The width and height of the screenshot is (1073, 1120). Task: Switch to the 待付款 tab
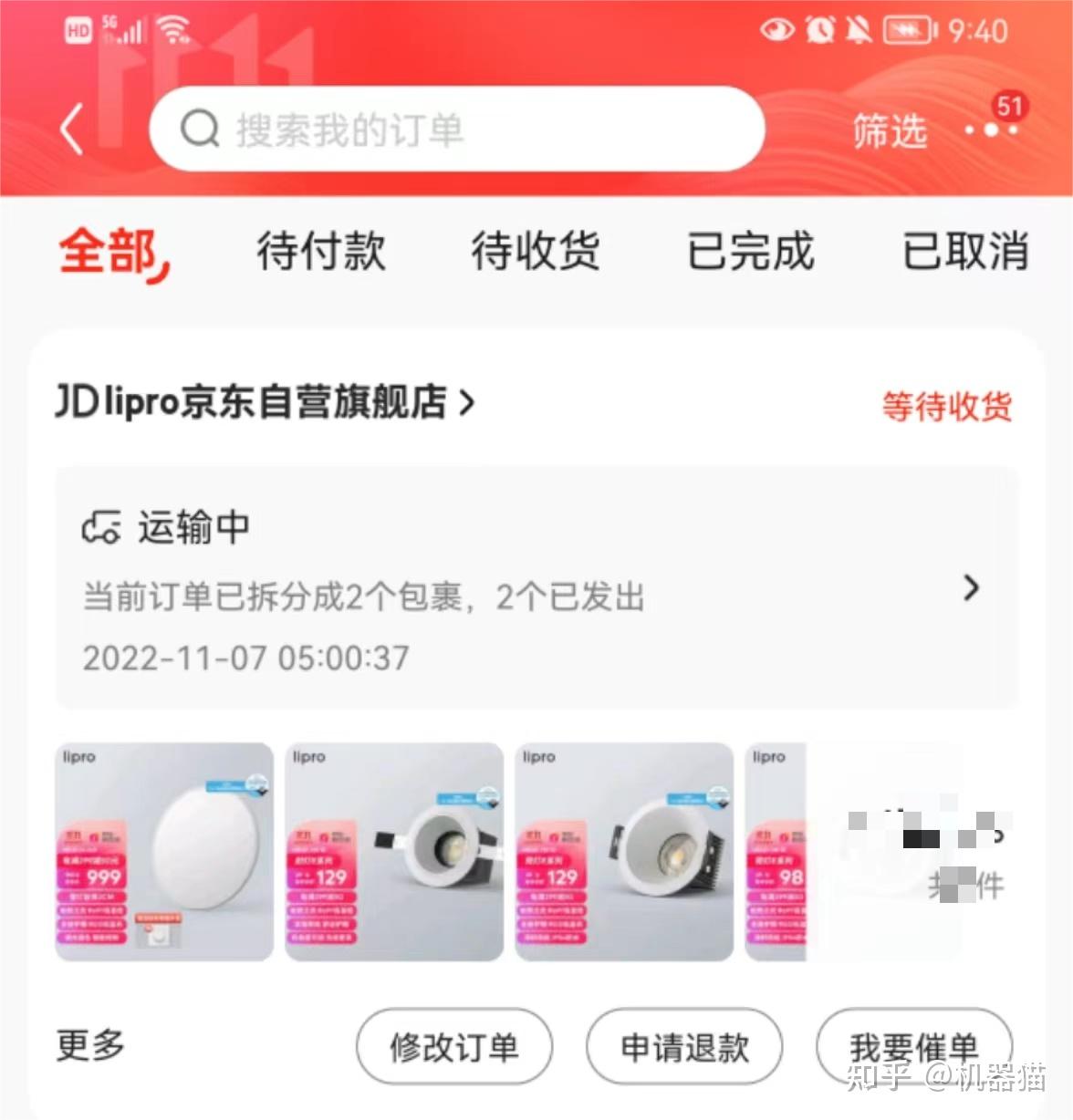(x=323, y=252)
